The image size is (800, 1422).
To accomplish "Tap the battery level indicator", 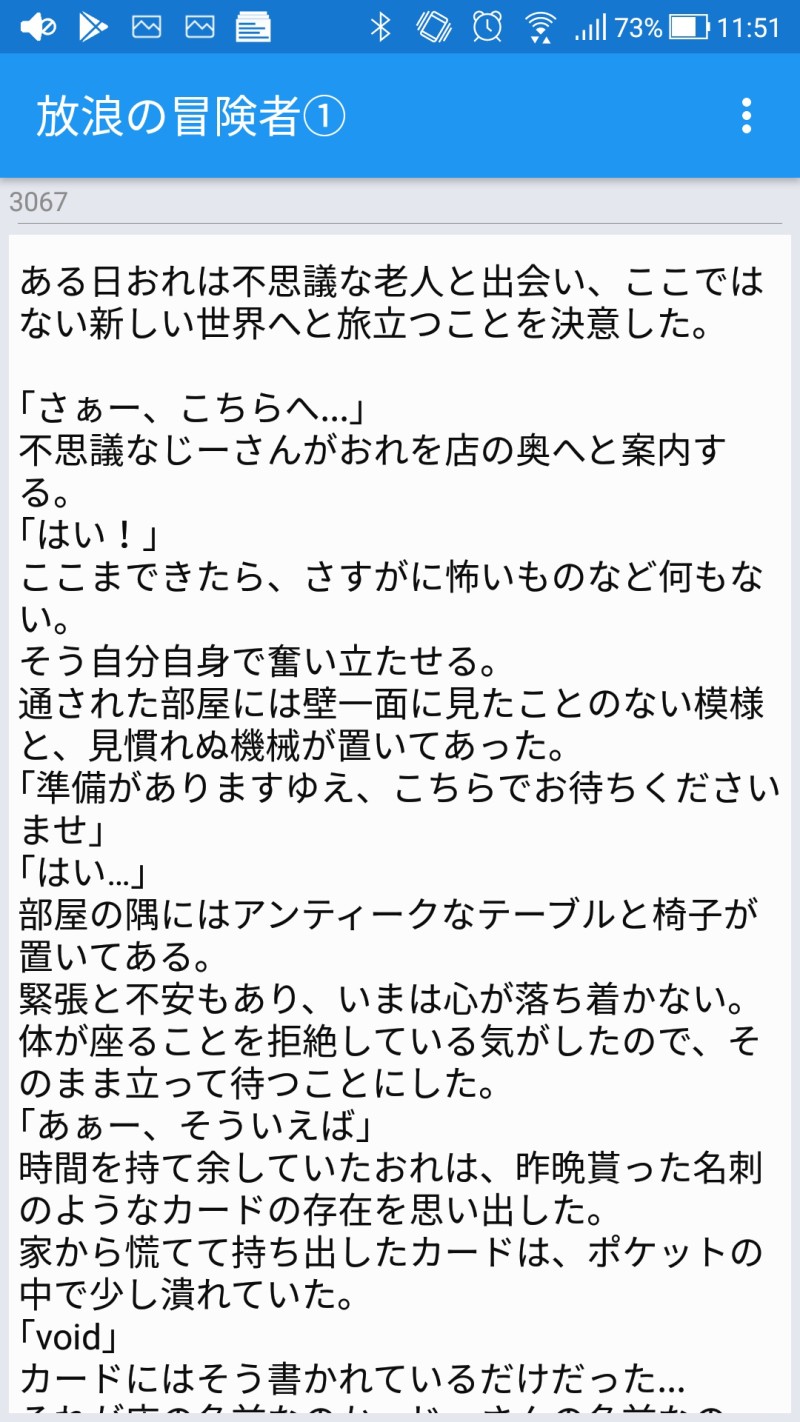I will point(690,27).
